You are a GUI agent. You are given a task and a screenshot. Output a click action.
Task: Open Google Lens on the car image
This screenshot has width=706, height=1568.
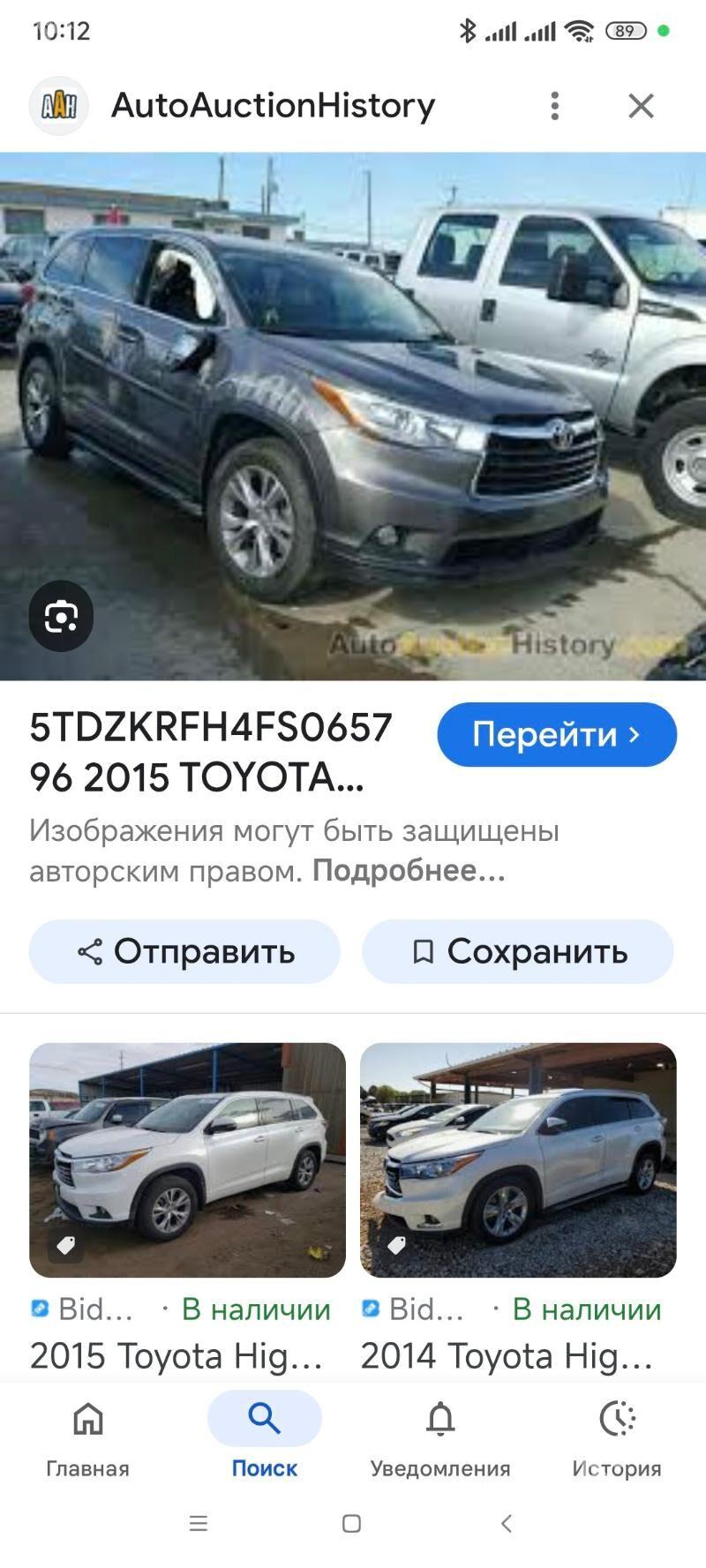tap(59, 616)
